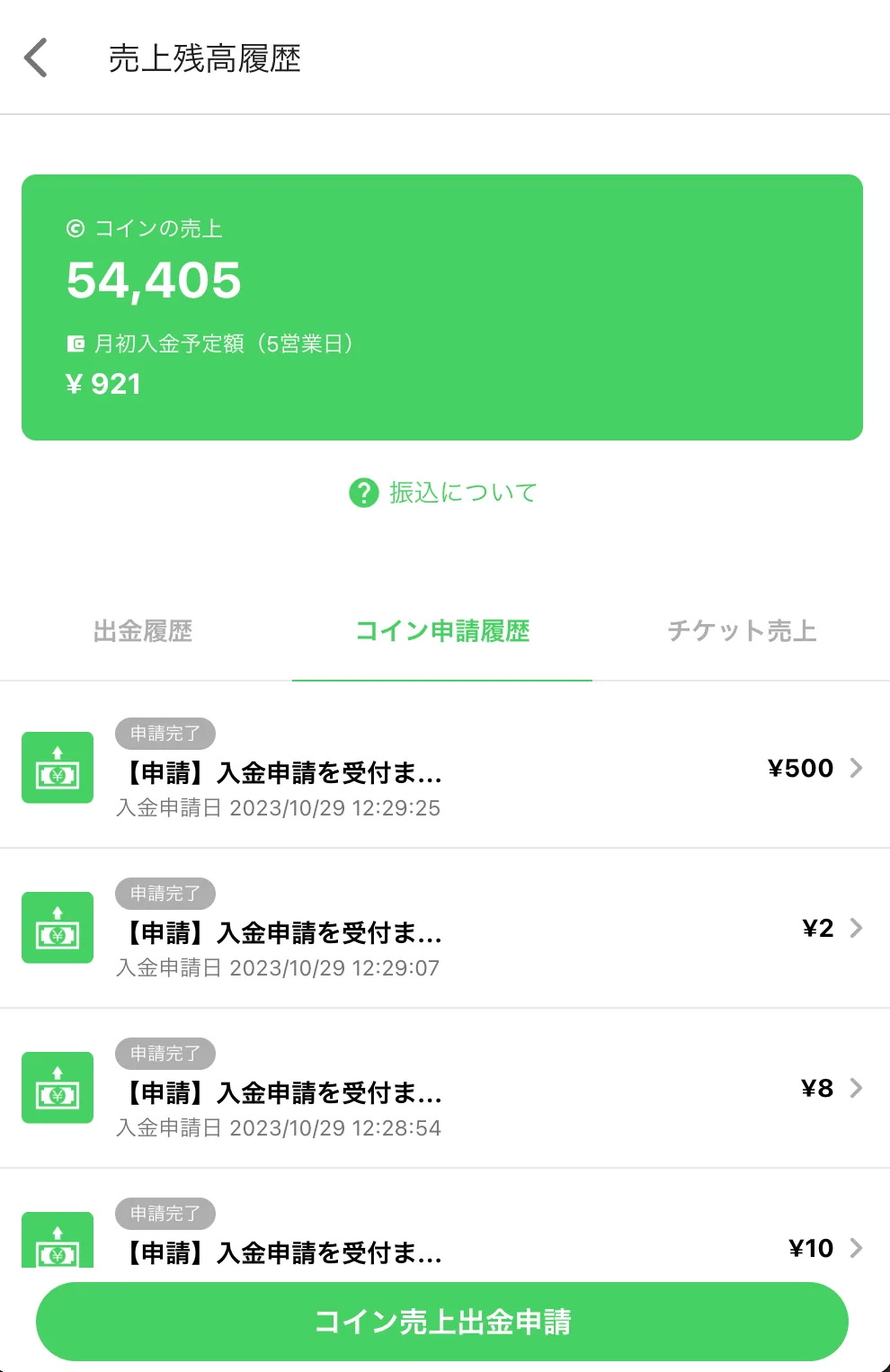The image size is (890, 1372).
Task: Switch to the チケット売上 tab
Action: pos(742,631)
